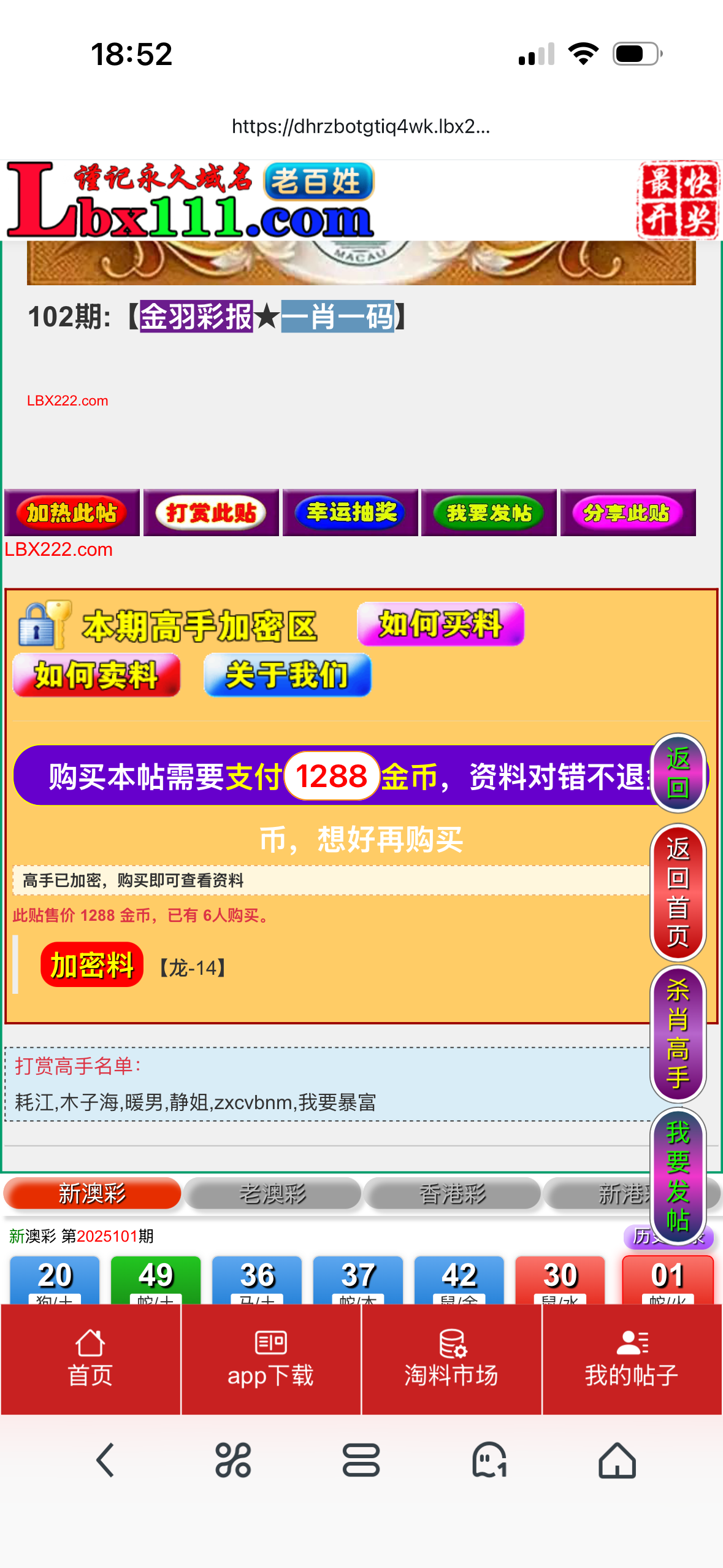The height and width of the screenshot is (1568, 723).
Task: Select the 新澳彩 tab
Action: click(x=92, y=1193)
